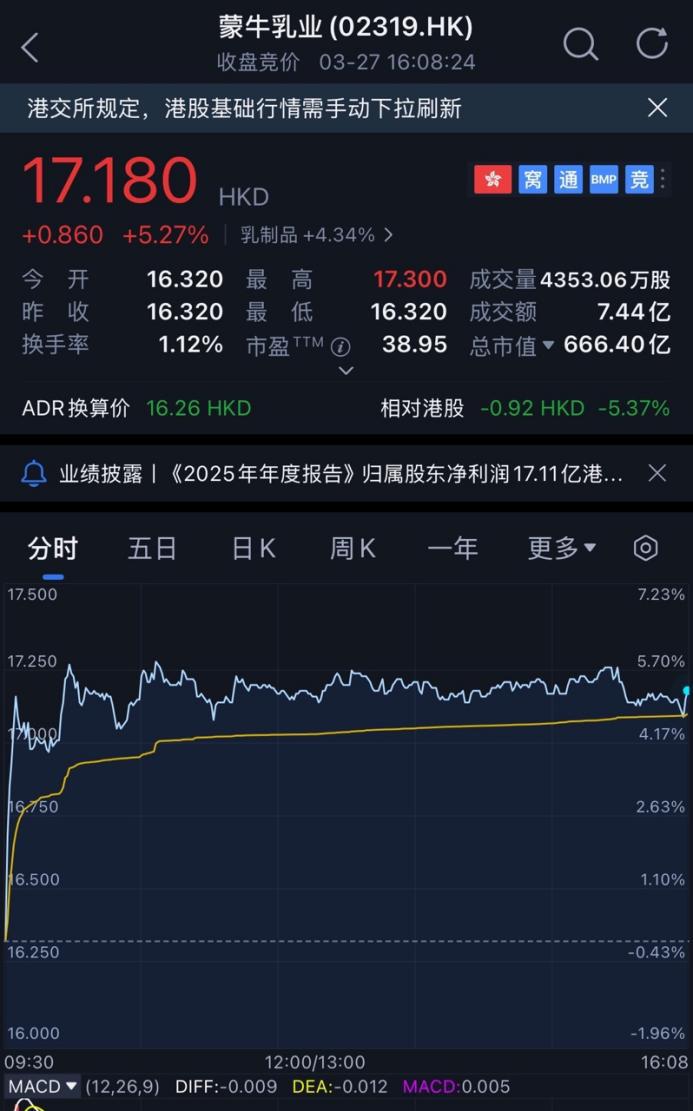This screenshot has width=693, height=1111.
Task: Open the 业绩披露 2025 annual report notice
Action: [x=340, y=474]
